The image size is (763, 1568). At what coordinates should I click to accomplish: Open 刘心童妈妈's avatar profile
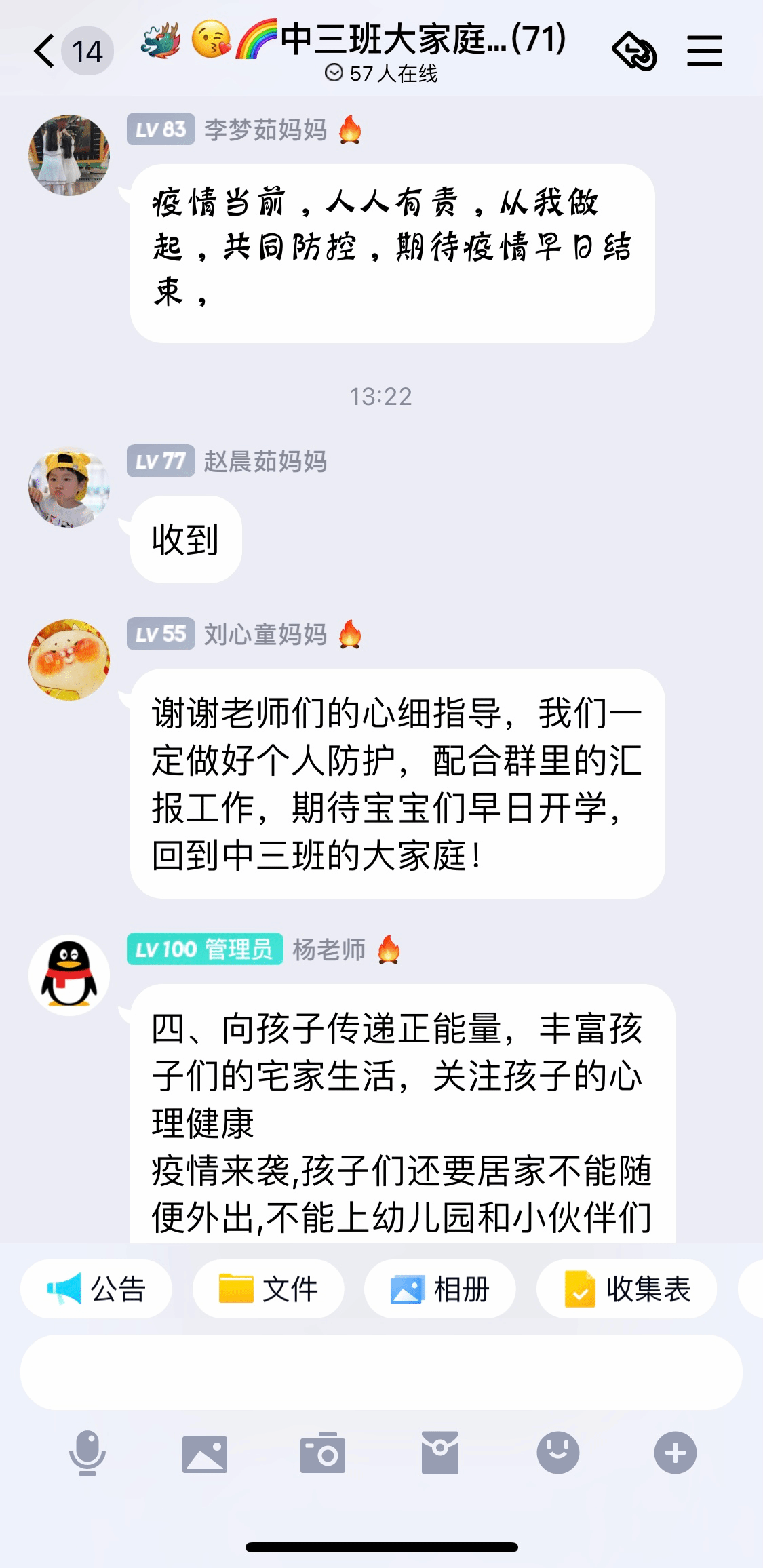pyautogui.click(x=69, y=660)
